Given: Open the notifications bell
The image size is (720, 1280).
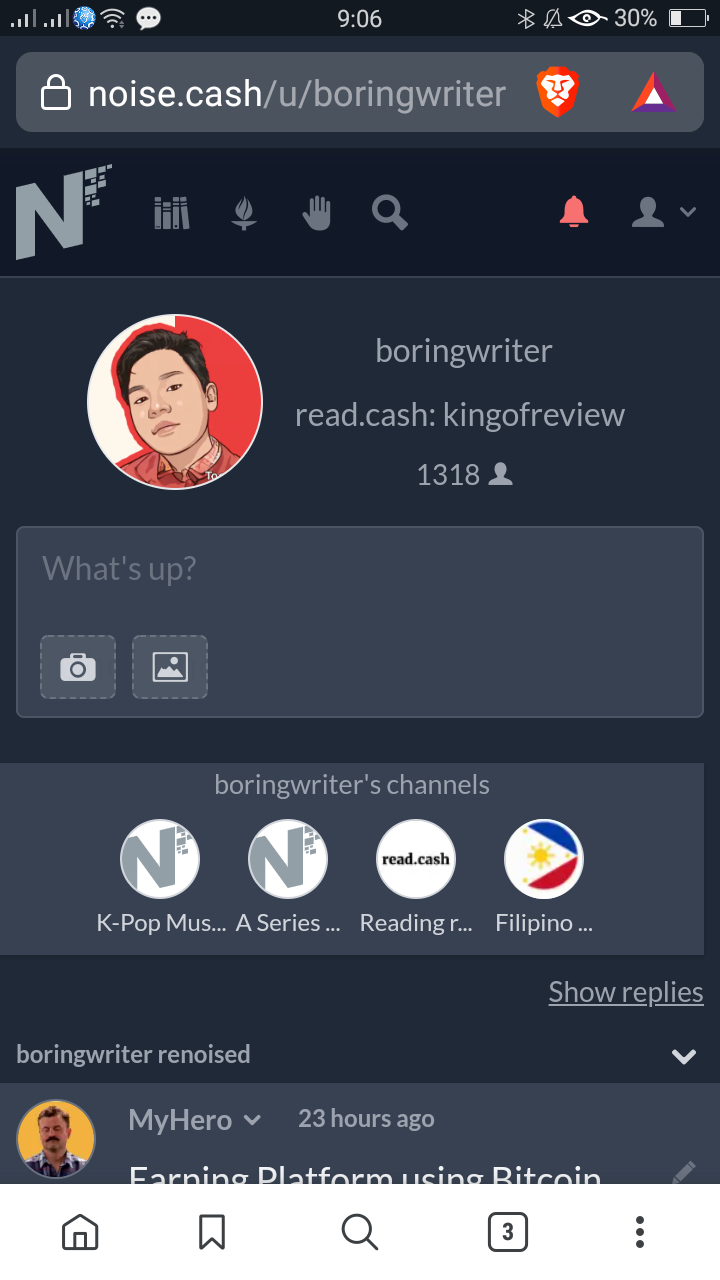Looking at the screenshot, I should [574, 212].
